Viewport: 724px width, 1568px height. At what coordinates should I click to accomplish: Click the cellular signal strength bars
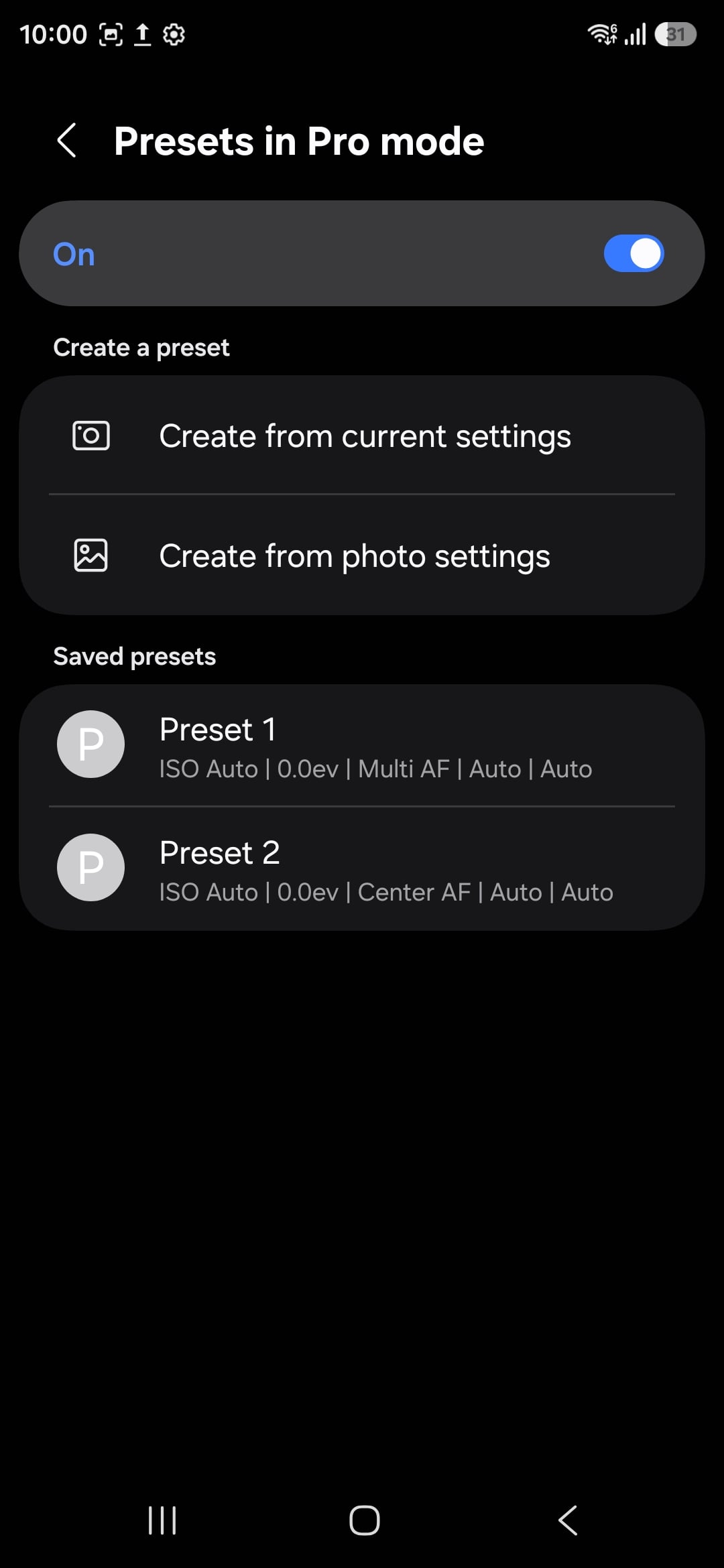(633, 34)
